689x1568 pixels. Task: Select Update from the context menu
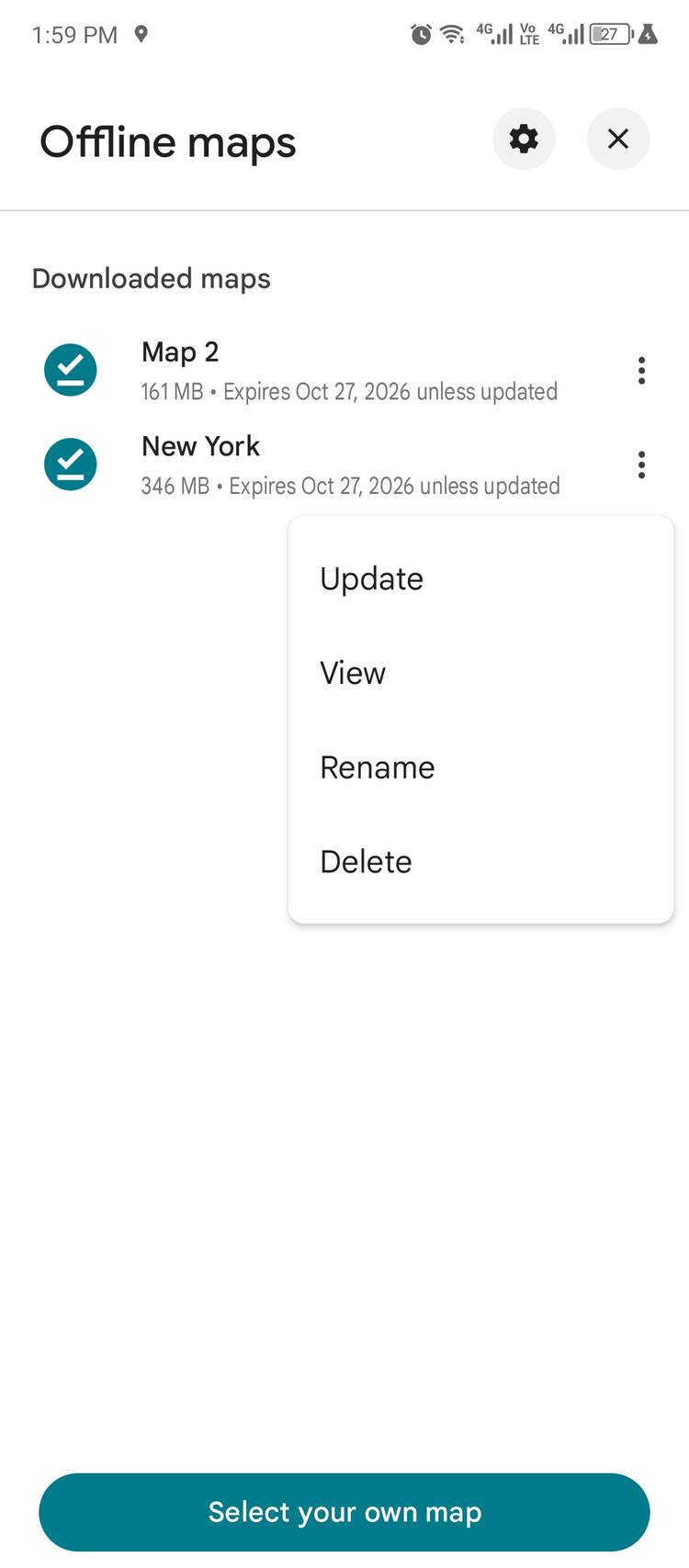tap(371, 578)
